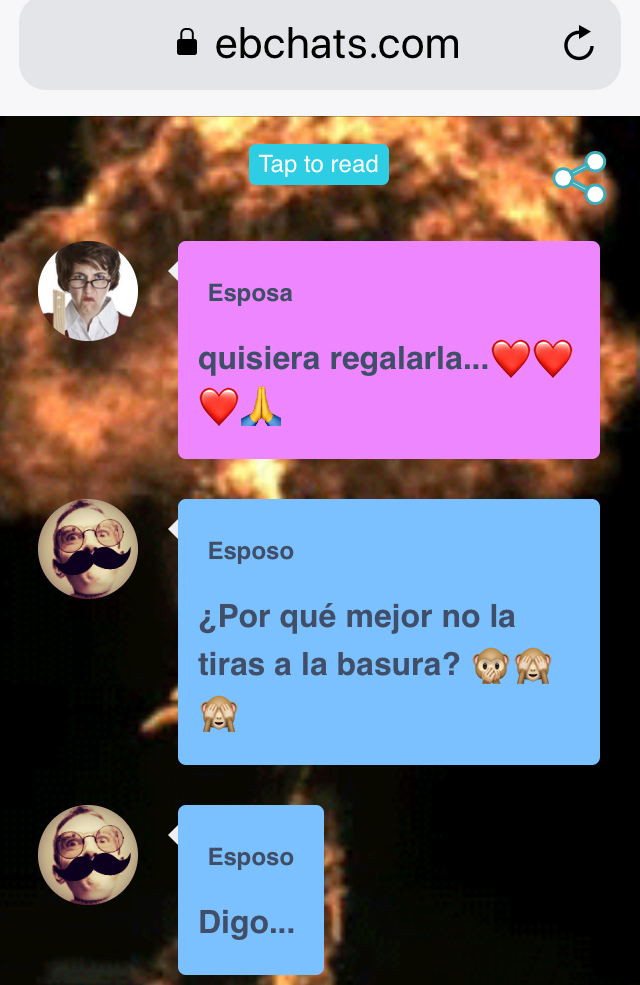Viewport: 640px width, 985px height.
Task: Open the ebchats.com address bar
Action: (320, 44)
